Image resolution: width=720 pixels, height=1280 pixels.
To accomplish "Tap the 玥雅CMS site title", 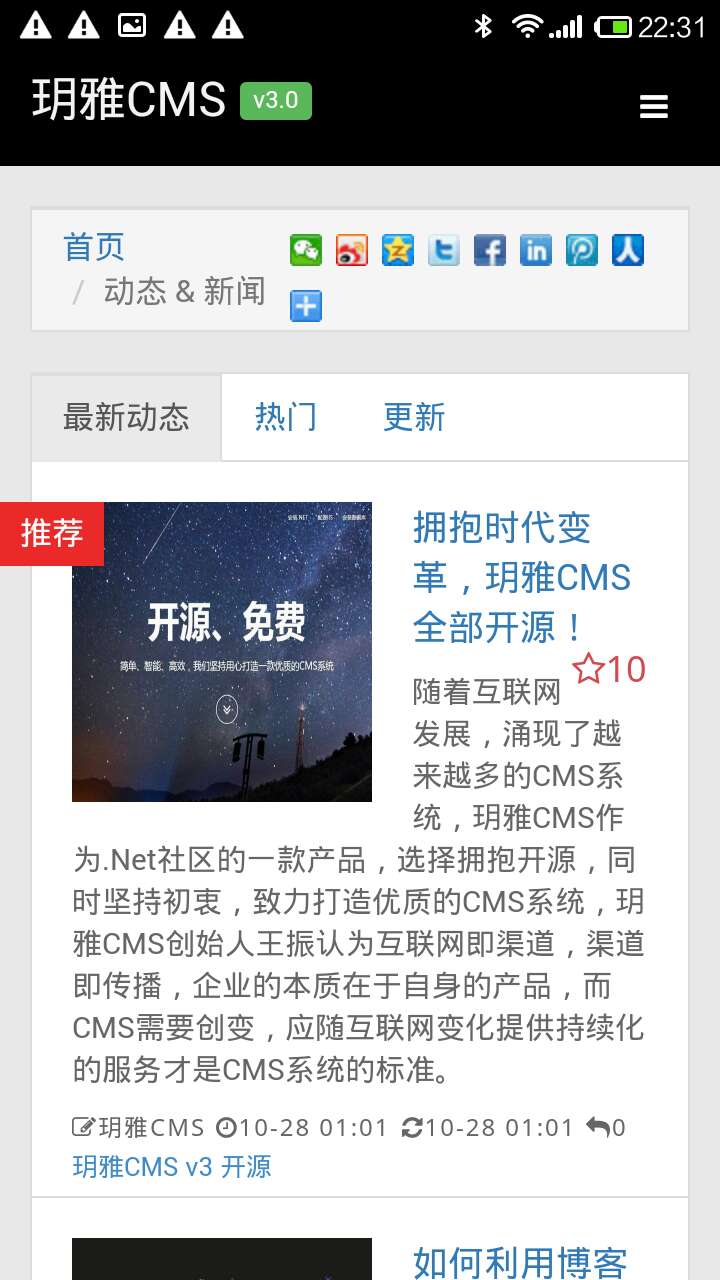I will click(129, 100).
